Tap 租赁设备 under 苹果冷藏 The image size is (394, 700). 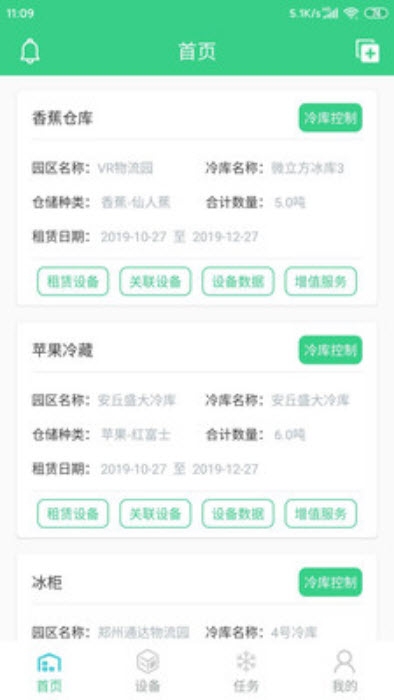pyautogui.click(x=73, y=513)
